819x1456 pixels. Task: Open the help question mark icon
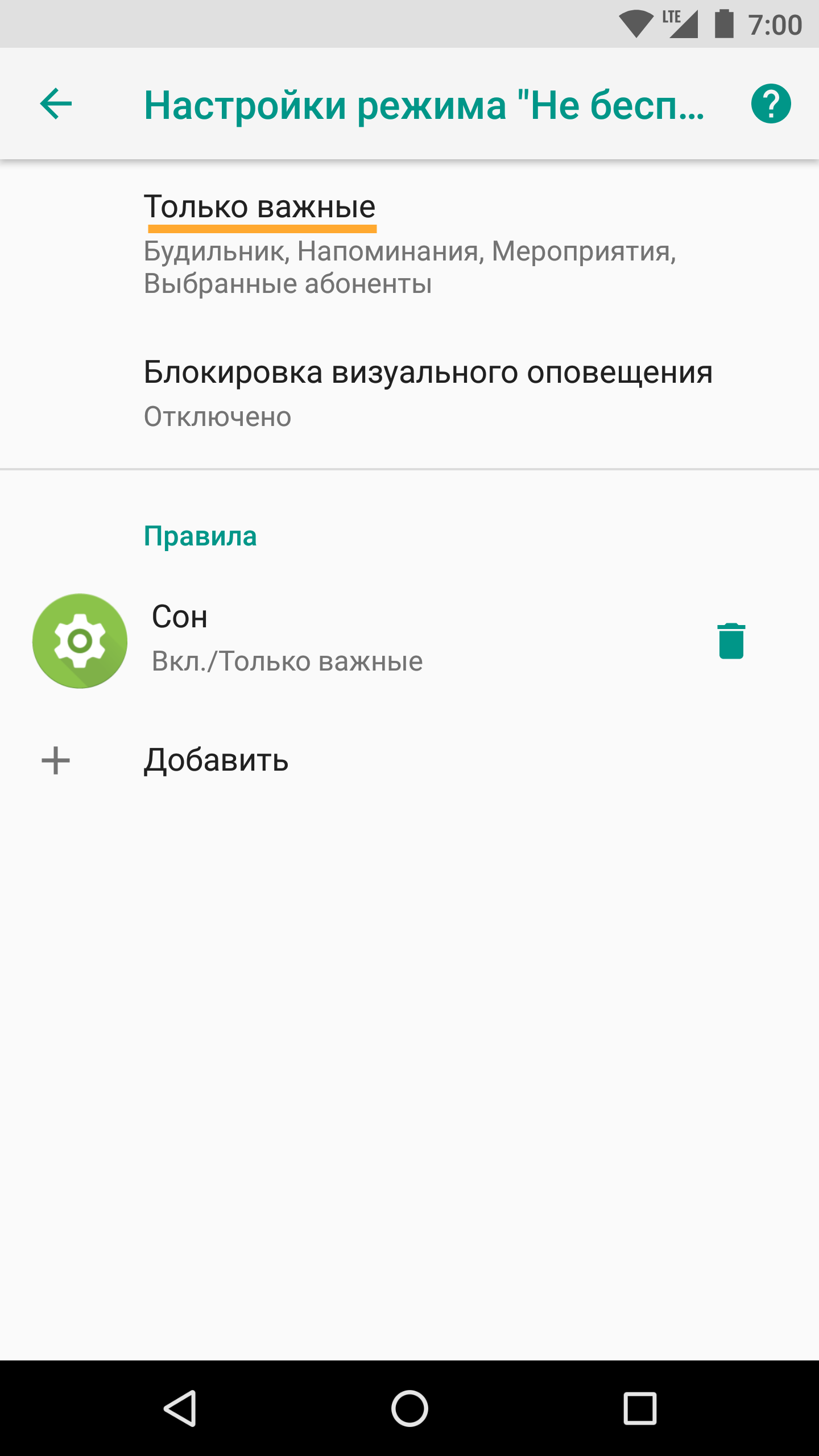[x=771, y=104]
